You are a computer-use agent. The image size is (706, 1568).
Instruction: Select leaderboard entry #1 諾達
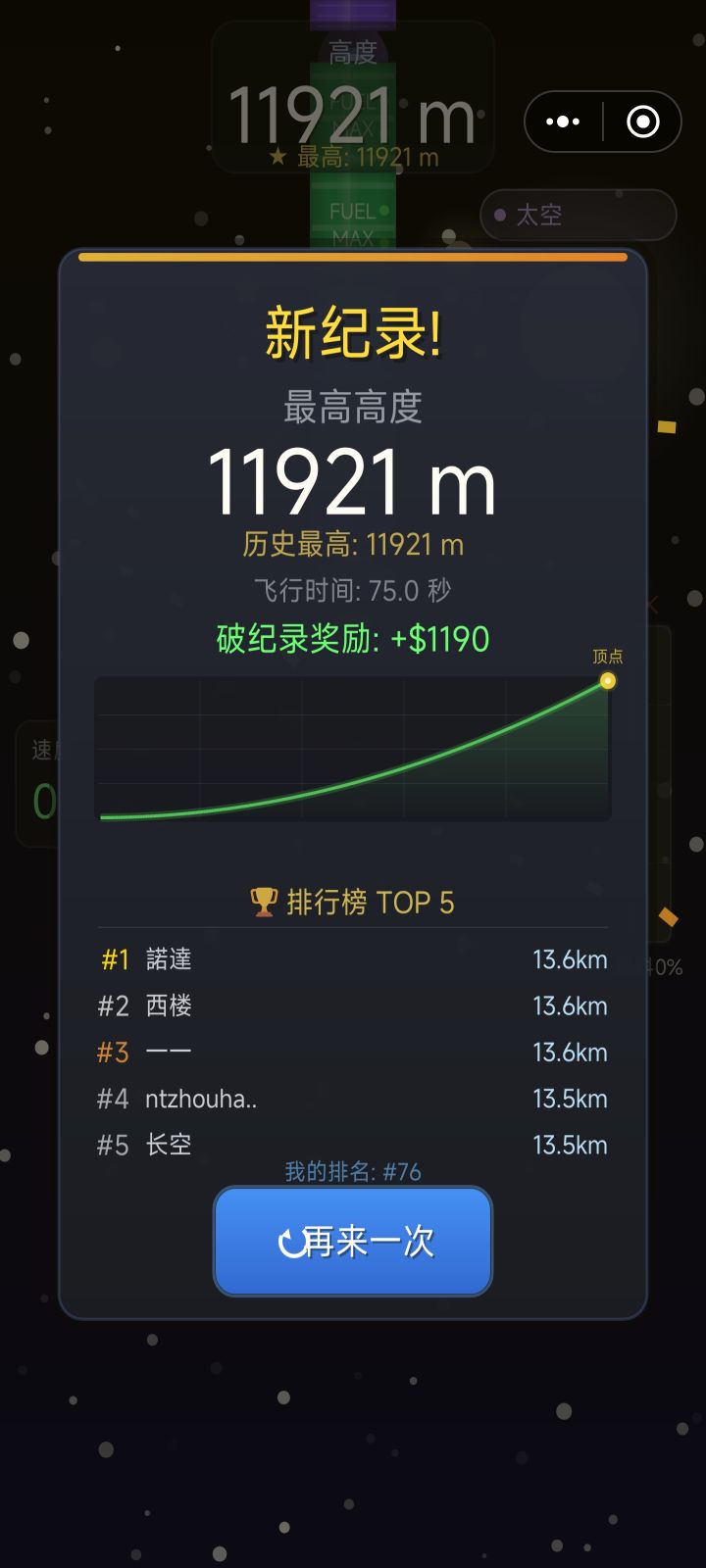(x=353, y=959)
